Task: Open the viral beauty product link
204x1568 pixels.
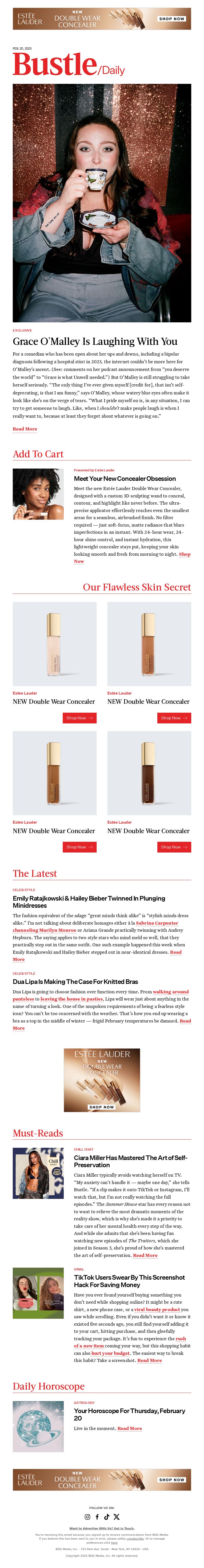Action: point(157,1309)
